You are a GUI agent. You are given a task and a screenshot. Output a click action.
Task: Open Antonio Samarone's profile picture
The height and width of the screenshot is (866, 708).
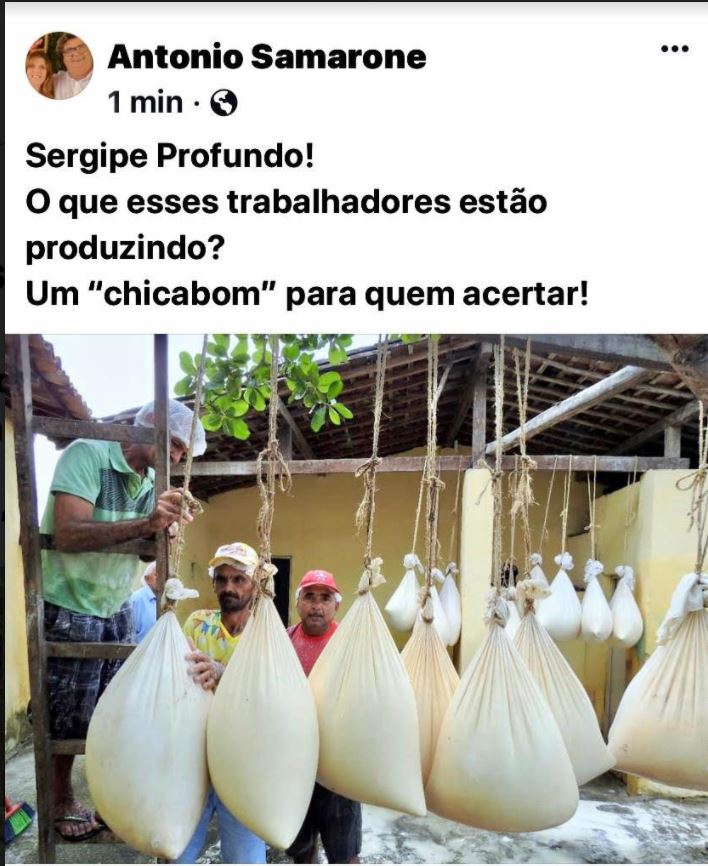coord(59,66)
